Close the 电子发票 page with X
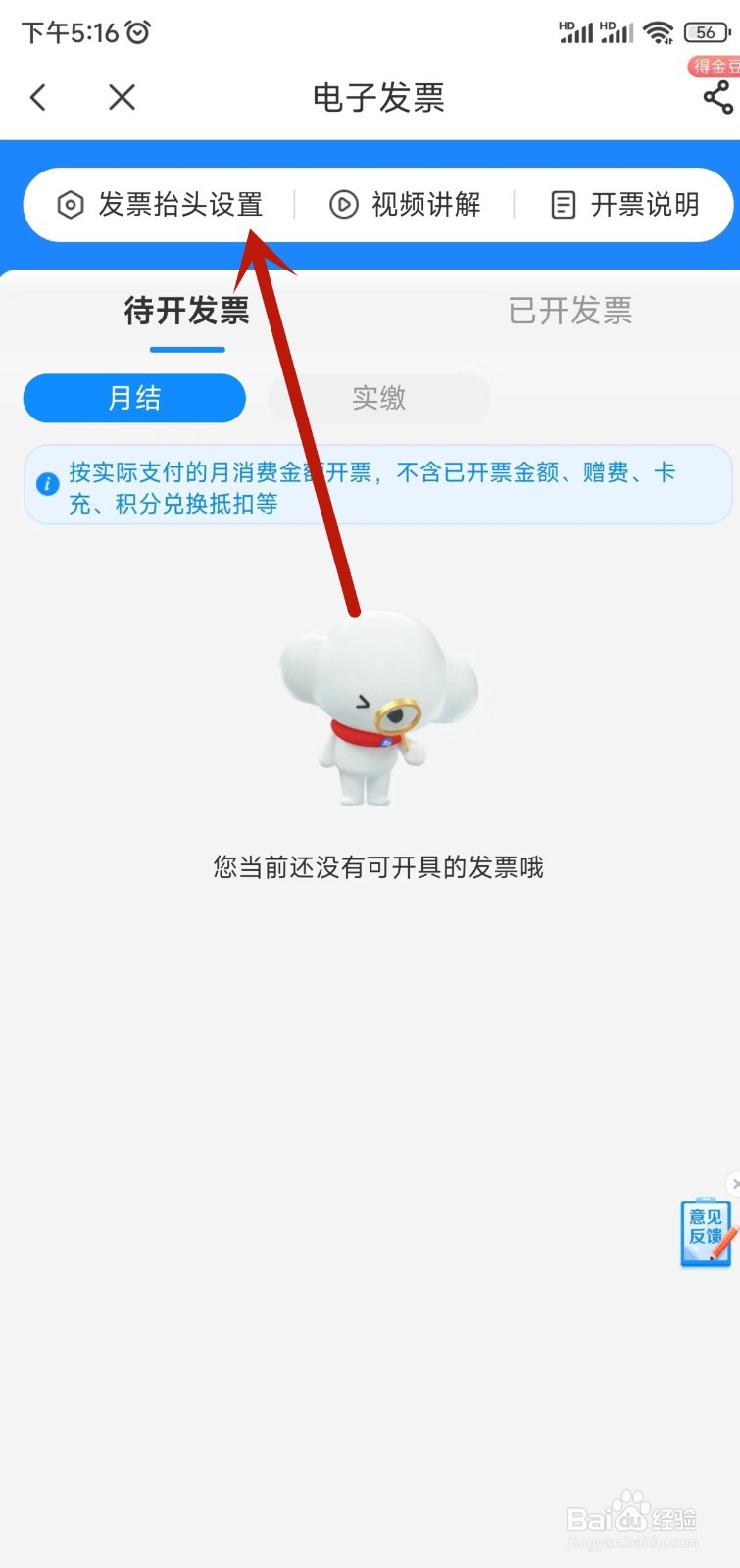This screenshot has height=1568, width=740. [122, 97]
